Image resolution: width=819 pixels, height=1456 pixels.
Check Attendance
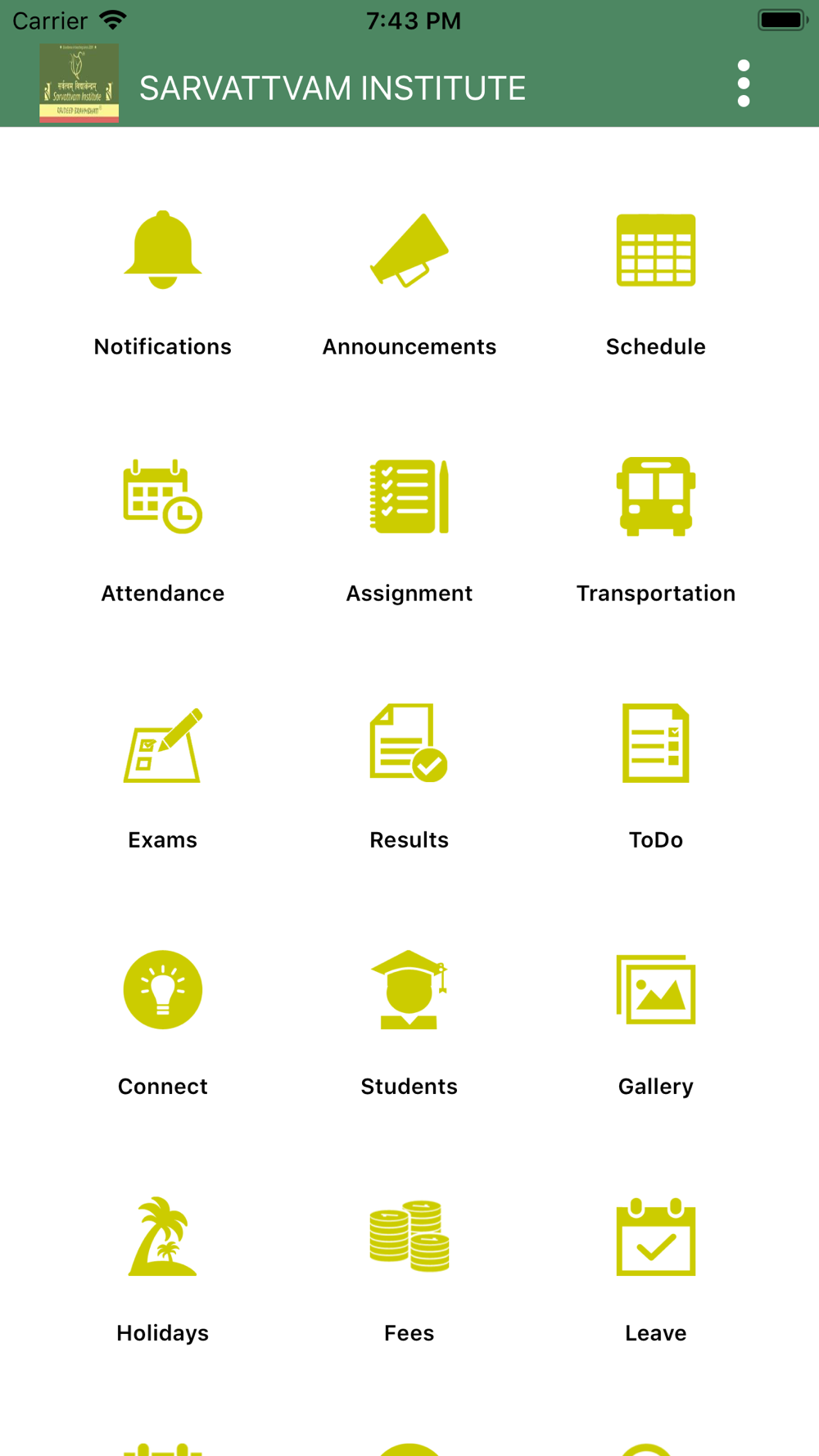tap(163, 531)
